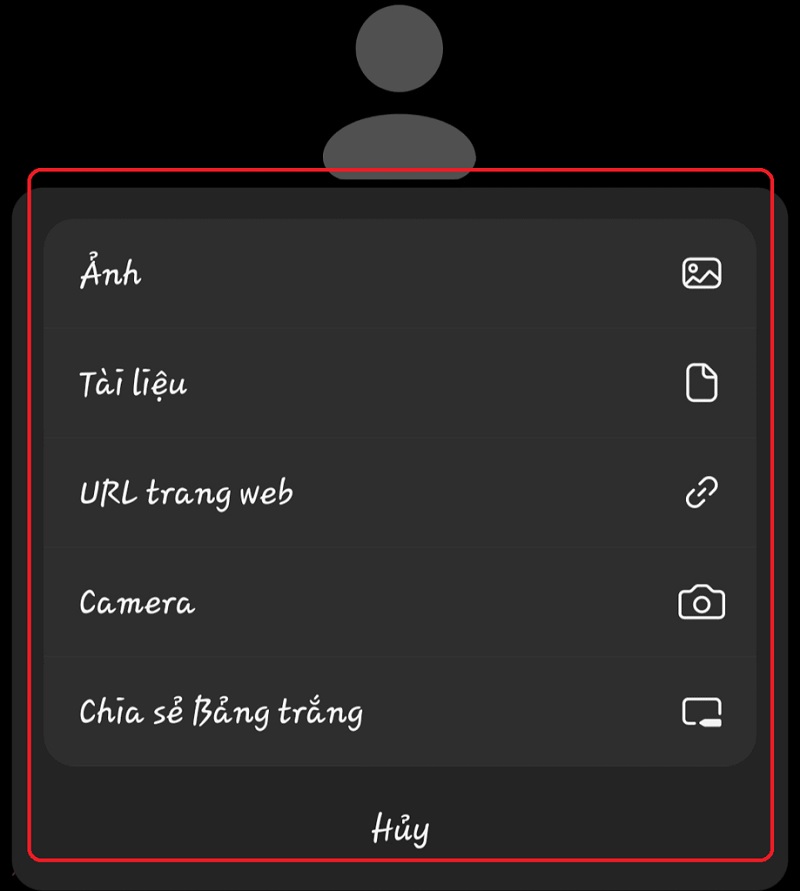Choose Tài liệu to share a document

400,383
